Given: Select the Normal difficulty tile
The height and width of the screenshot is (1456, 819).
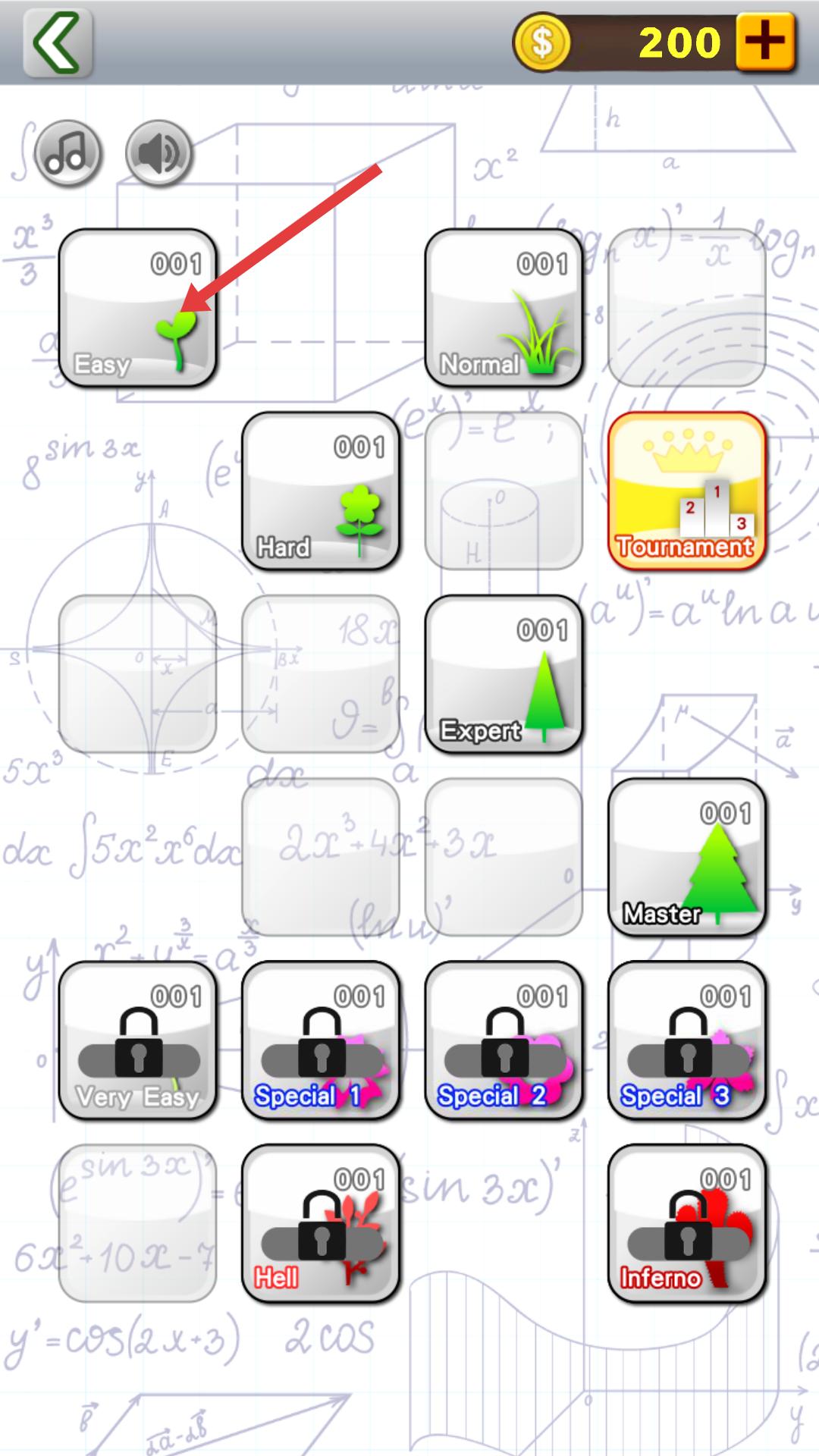Looking at the screenshot, I should pyautogui.click(x=504, y=309).
